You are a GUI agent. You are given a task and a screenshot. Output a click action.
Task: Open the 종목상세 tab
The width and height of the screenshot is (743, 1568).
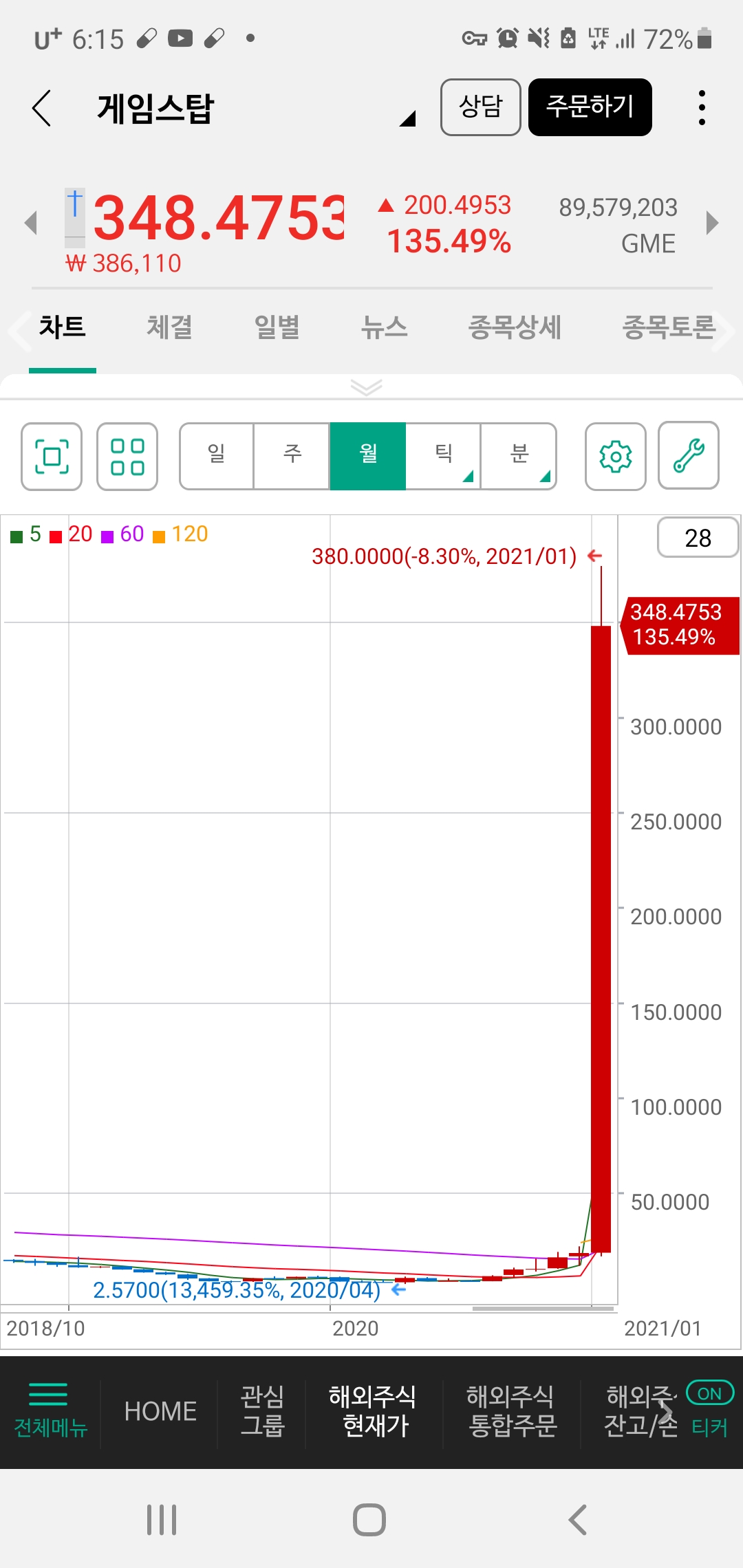pyautogui.click(x=515, y=327)
